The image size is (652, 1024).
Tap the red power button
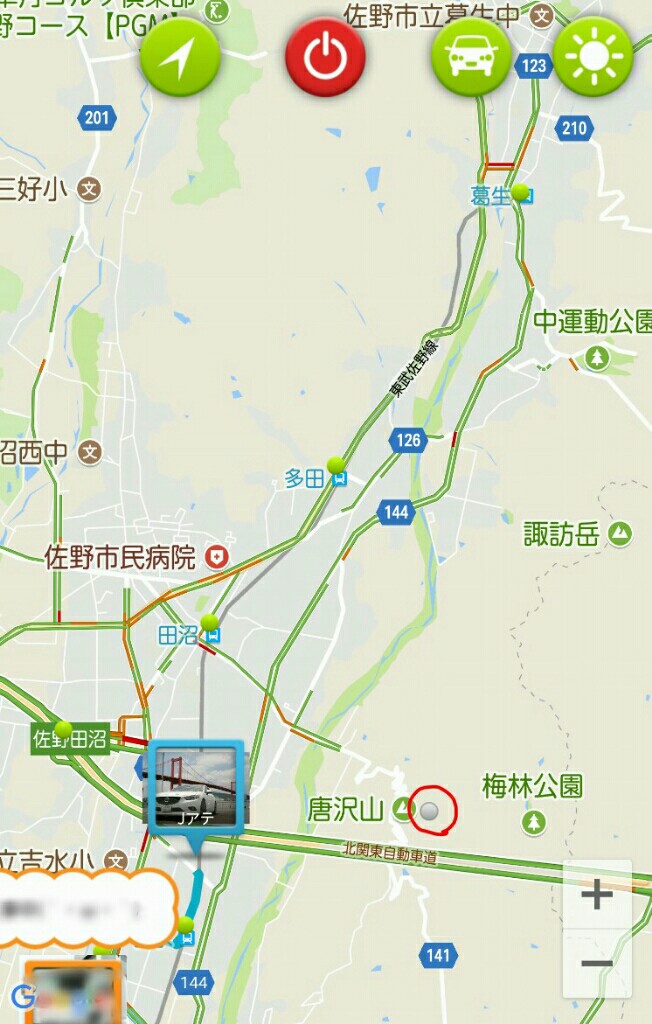coord(325,57)
